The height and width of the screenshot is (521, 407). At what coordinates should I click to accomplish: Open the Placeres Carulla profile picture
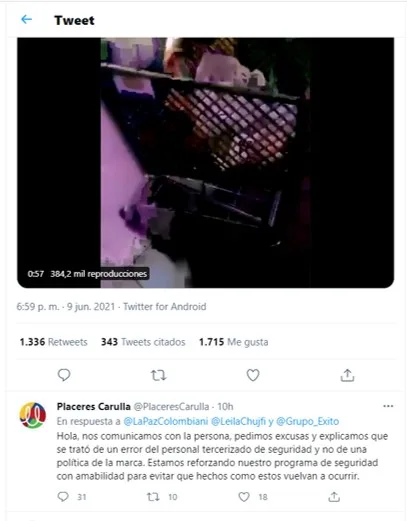click(33, 415)
